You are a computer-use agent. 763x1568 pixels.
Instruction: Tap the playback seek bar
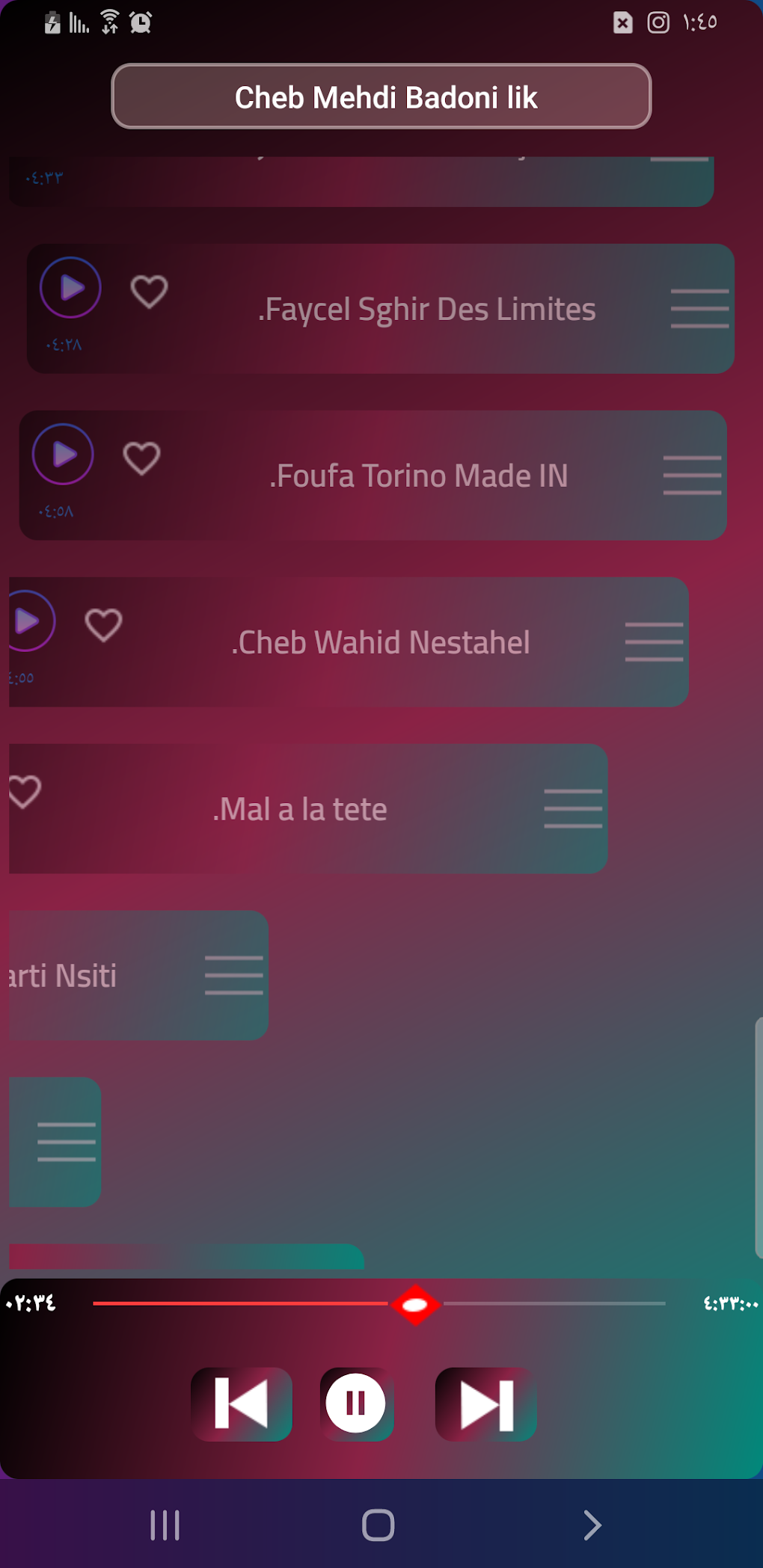coord(379,1303)
